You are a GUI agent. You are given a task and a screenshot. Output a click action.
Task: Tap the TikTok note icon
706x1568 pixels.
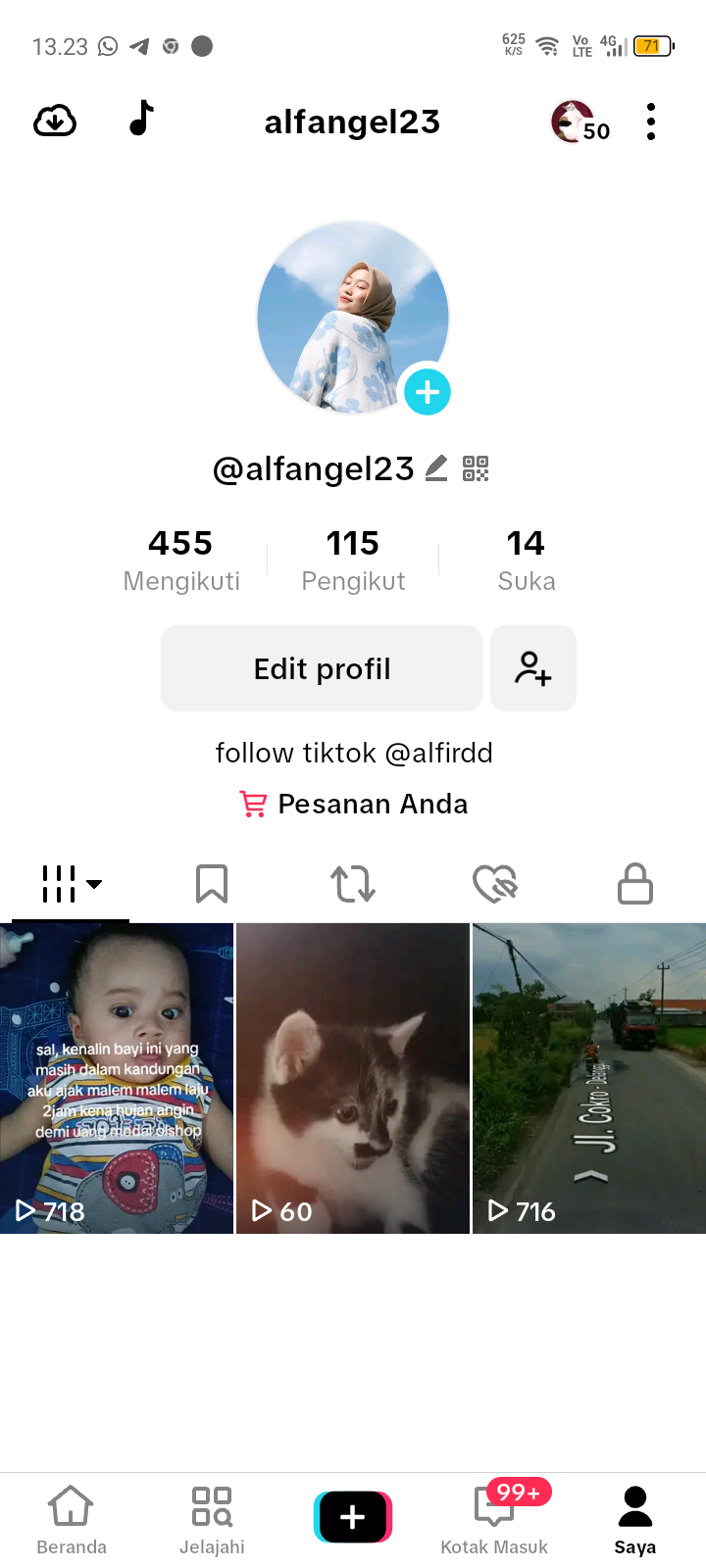point(142,119)
